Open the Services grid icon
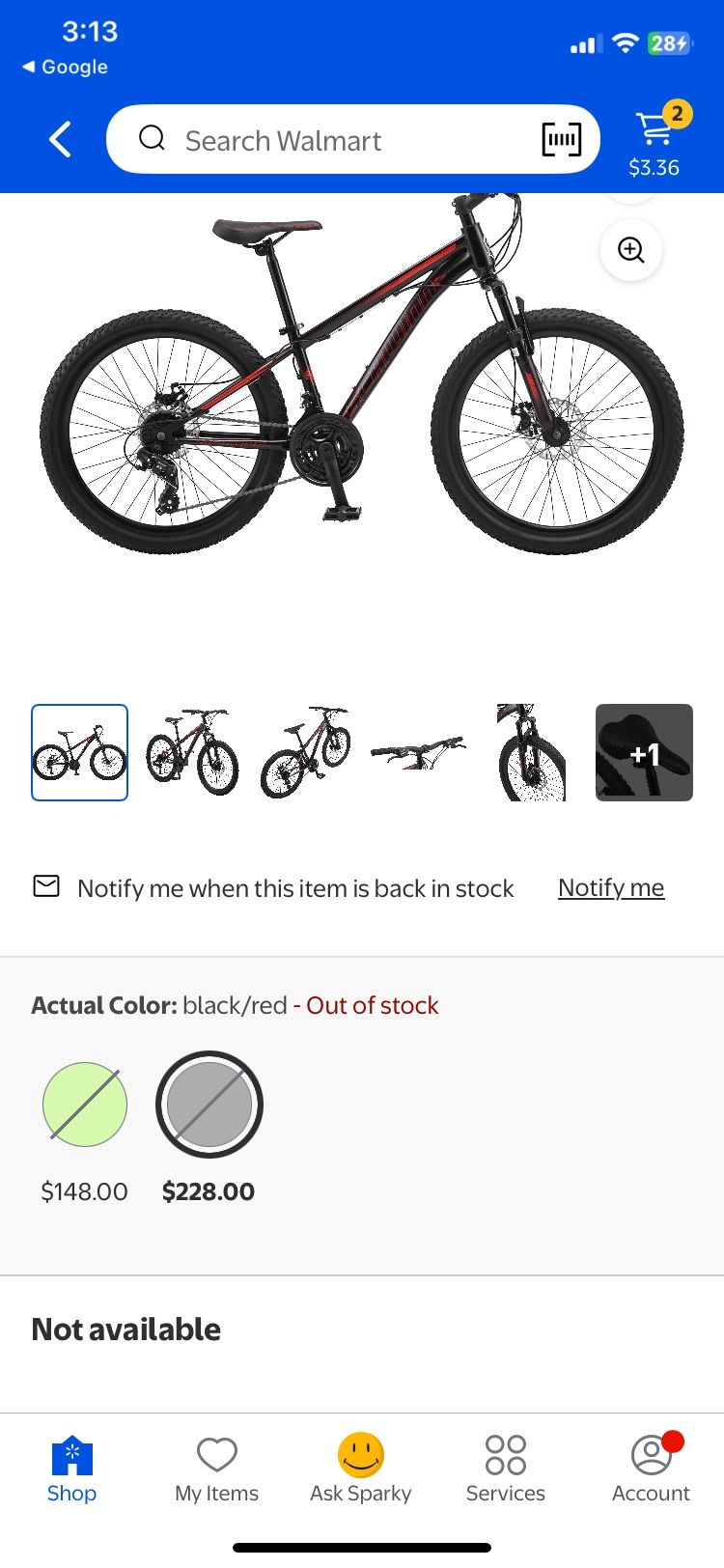Viewport: 724px width, 1568px height. click(x=505, y=1468)
